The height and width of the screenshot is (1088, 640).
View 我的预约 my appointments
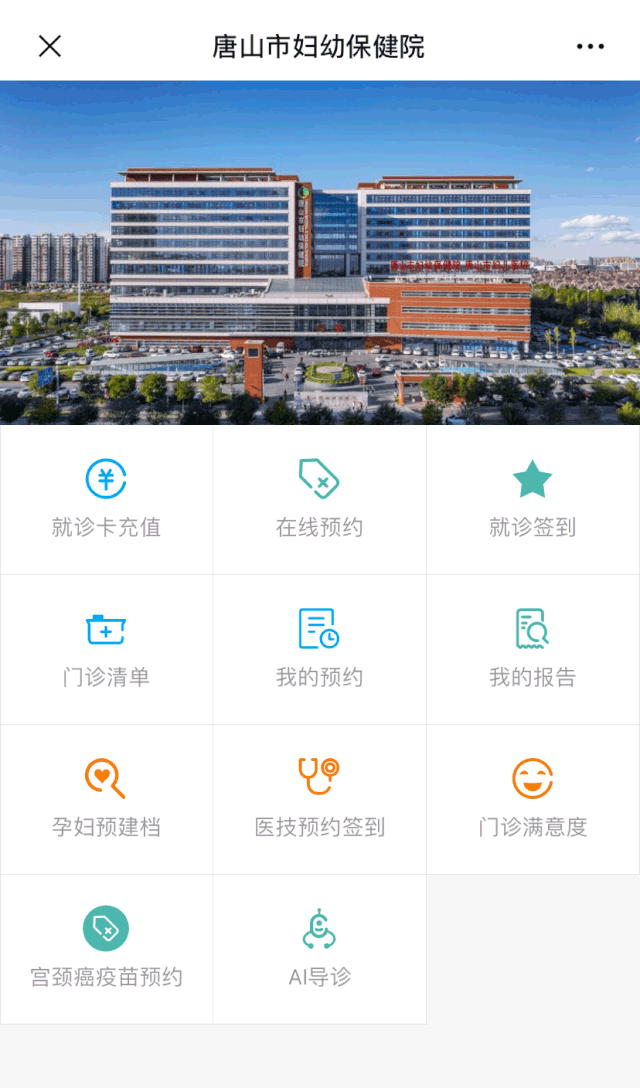click(x=319, y=649)
